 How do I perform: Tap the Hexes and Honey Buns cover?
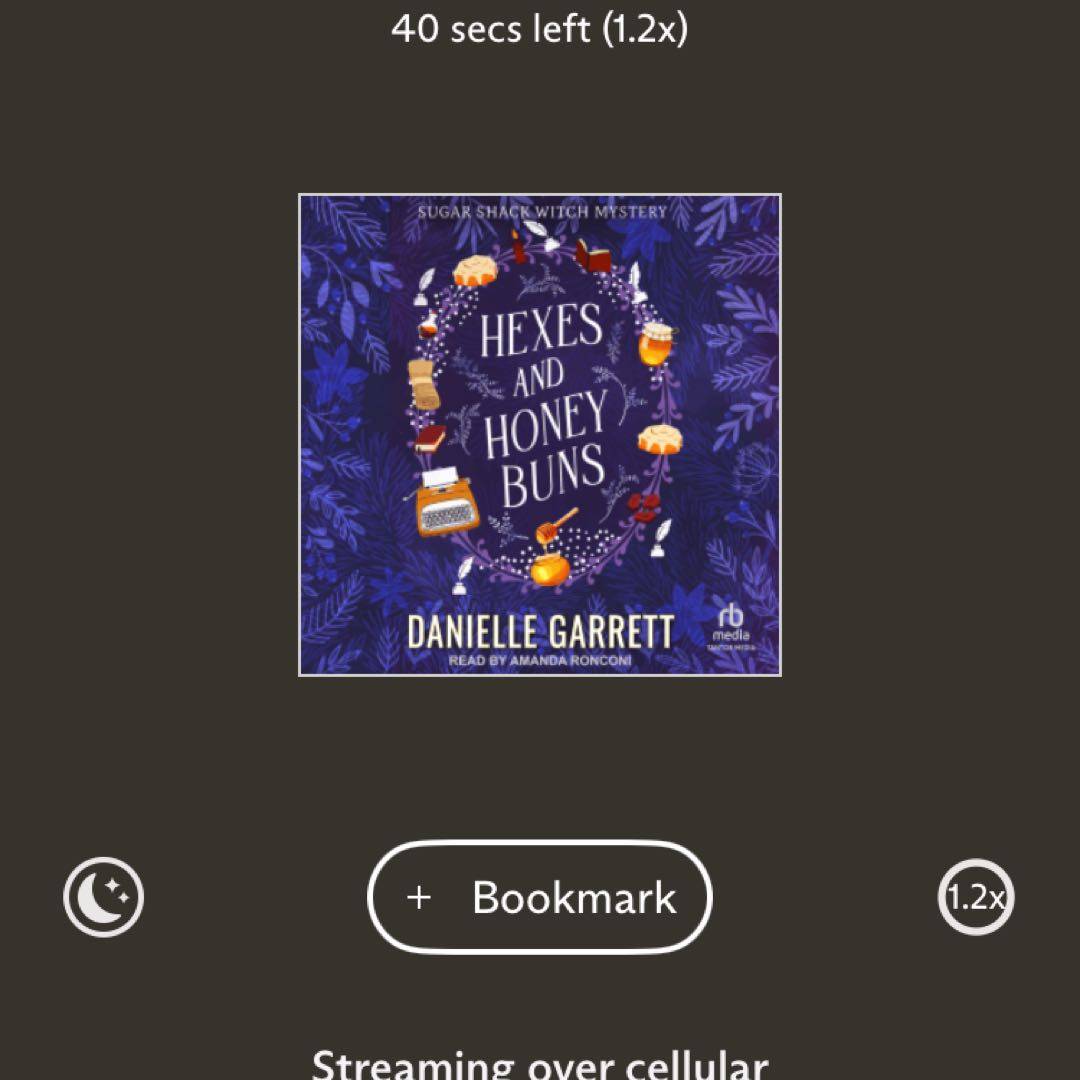click(540, 435)
